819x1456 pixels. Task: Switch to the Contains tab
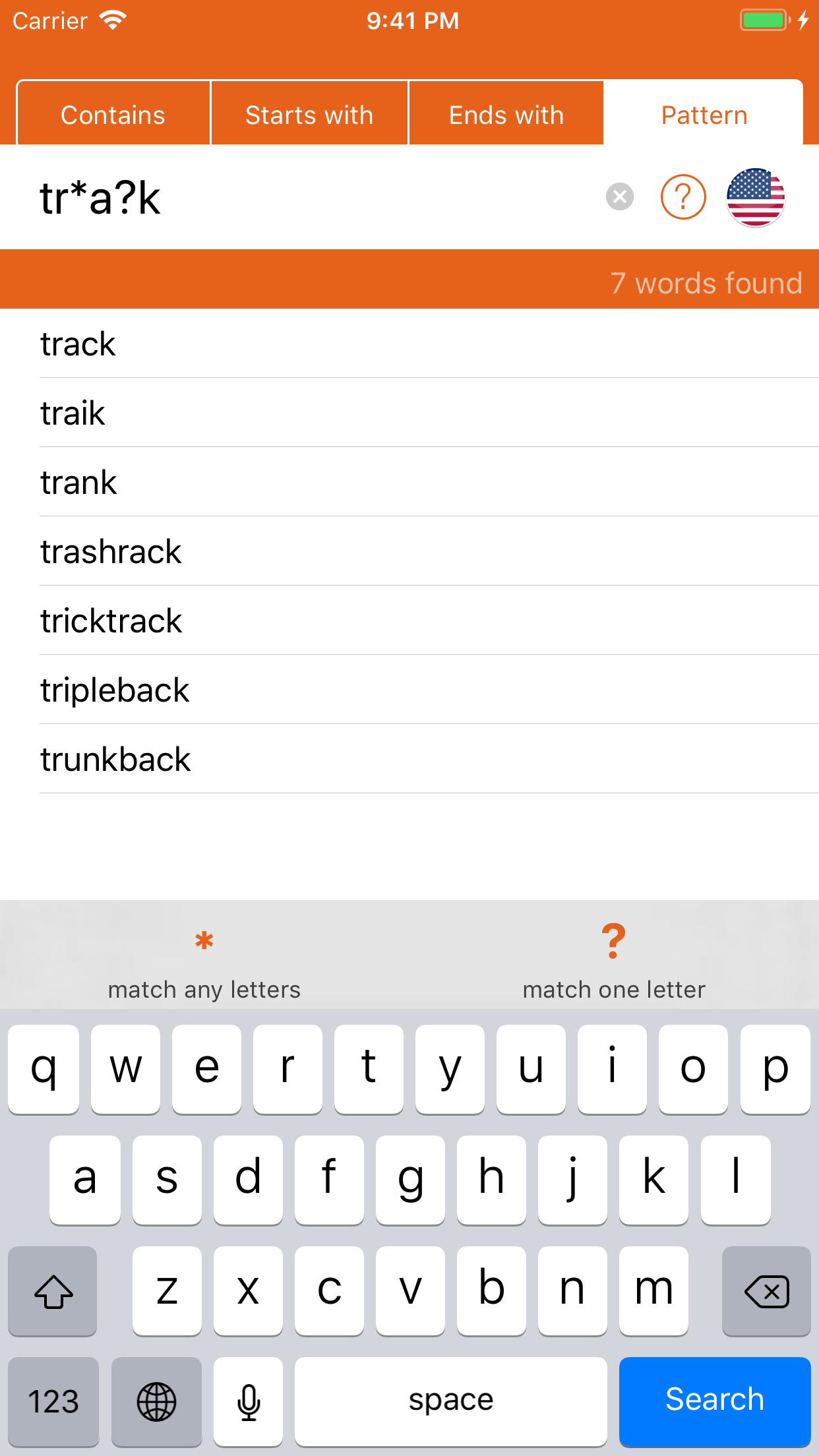click(x=113, y=113)
